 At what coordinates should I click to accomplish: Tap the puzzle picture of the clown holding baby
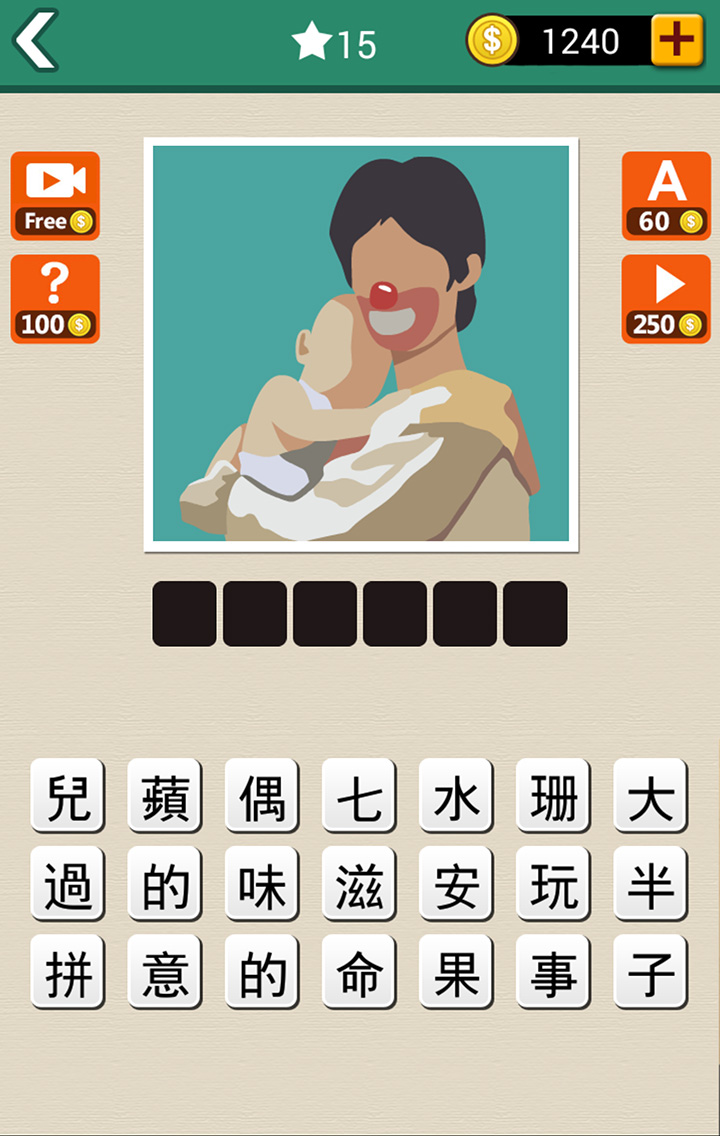tap(360, 345)
